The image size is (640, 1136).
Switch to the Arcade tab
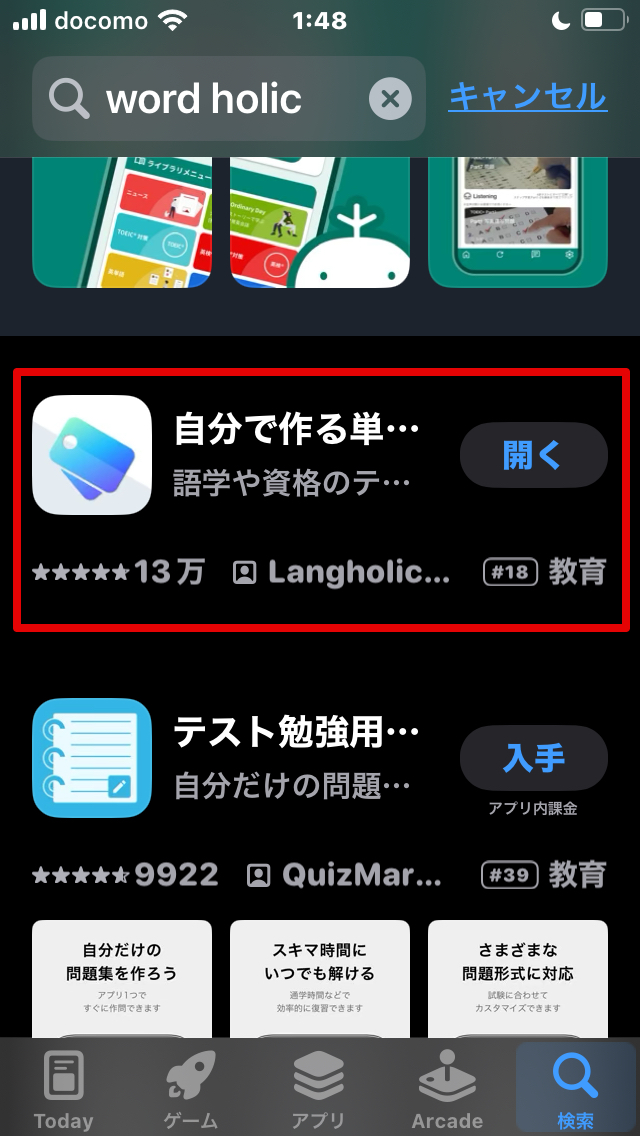447,1092
